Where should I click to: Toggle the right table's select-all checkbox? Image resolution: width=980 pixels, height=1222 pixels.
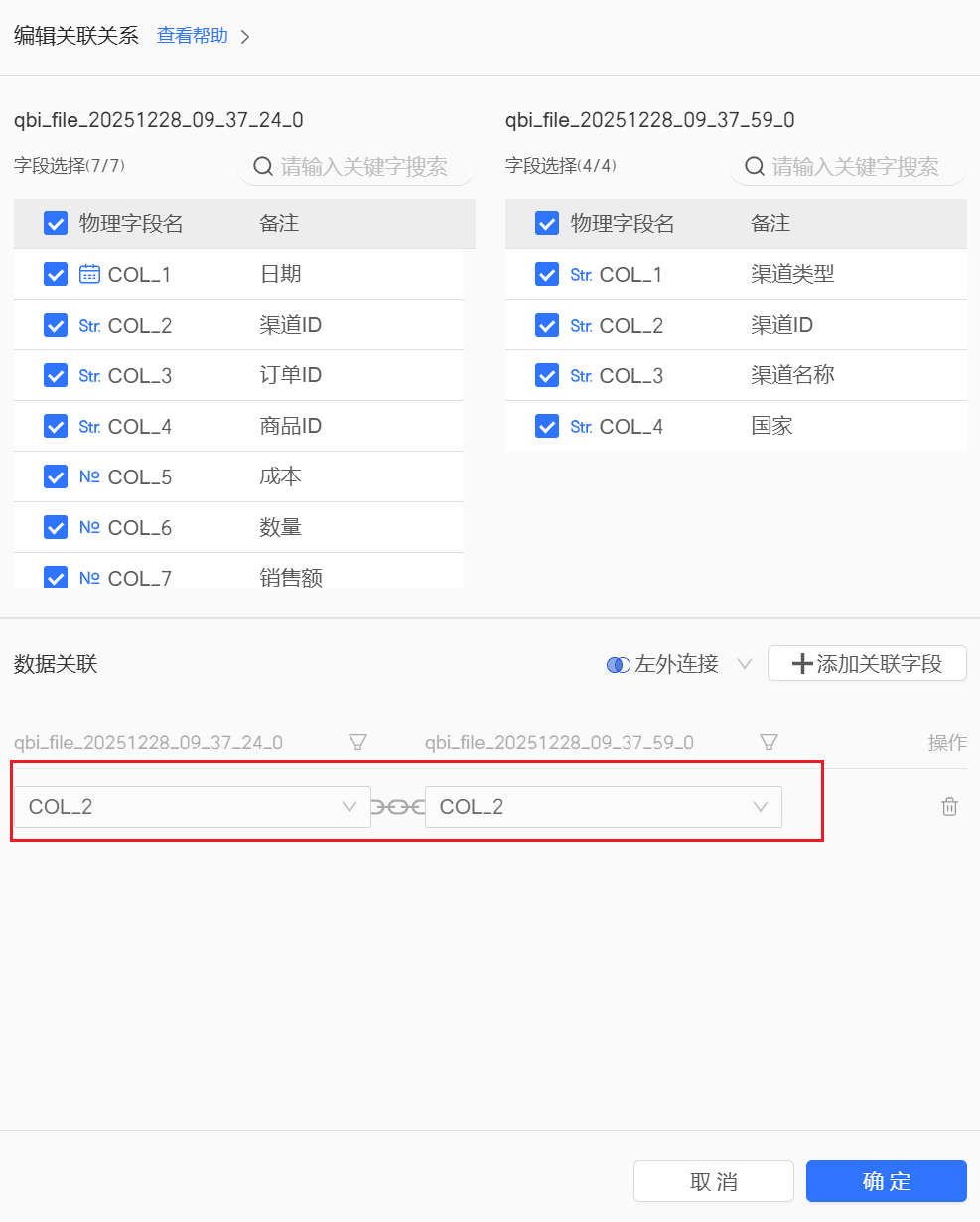[x=547, y=223]
